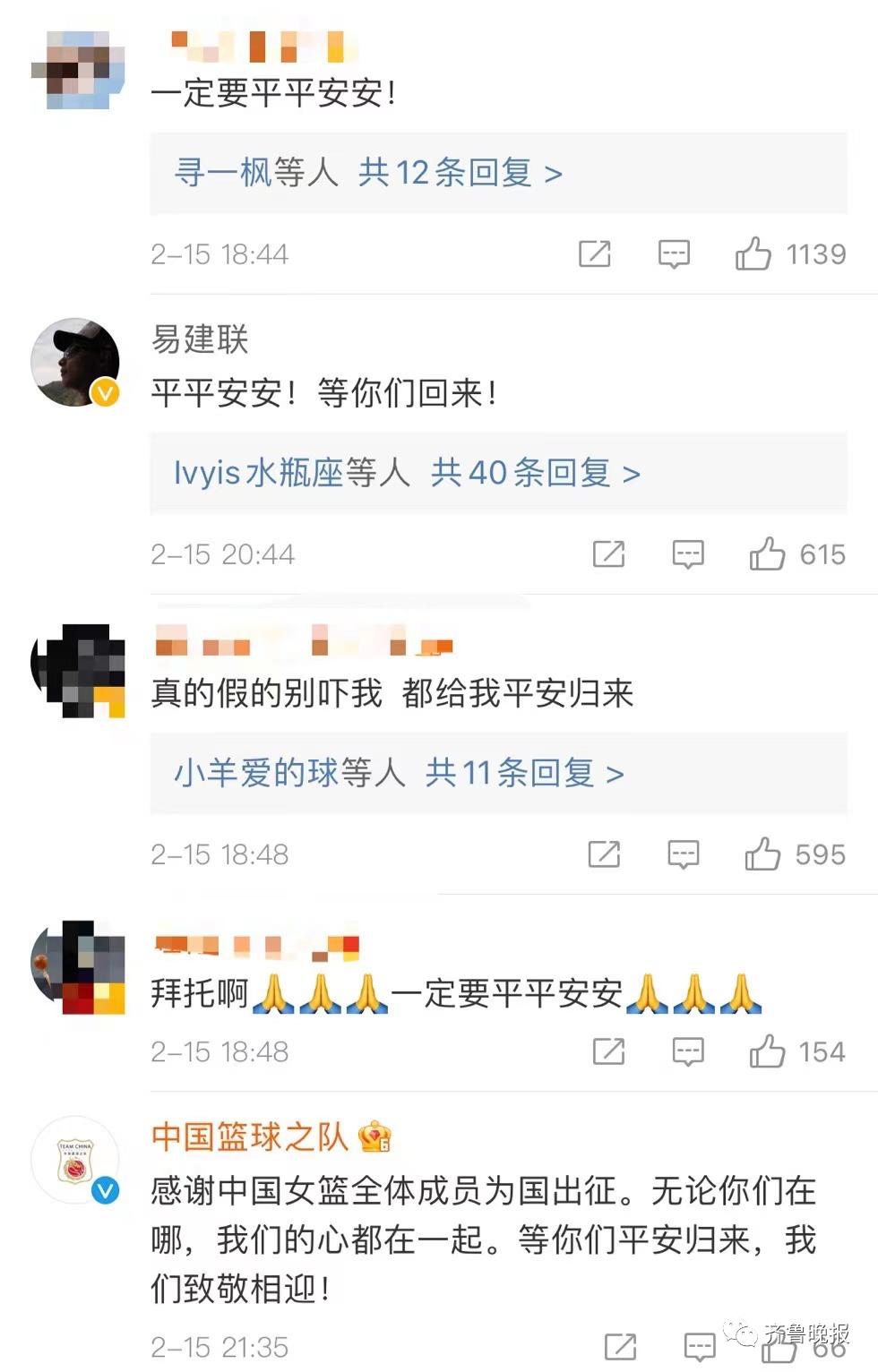Reply to the comment posted at 2-15 18:44

(674, 254)
